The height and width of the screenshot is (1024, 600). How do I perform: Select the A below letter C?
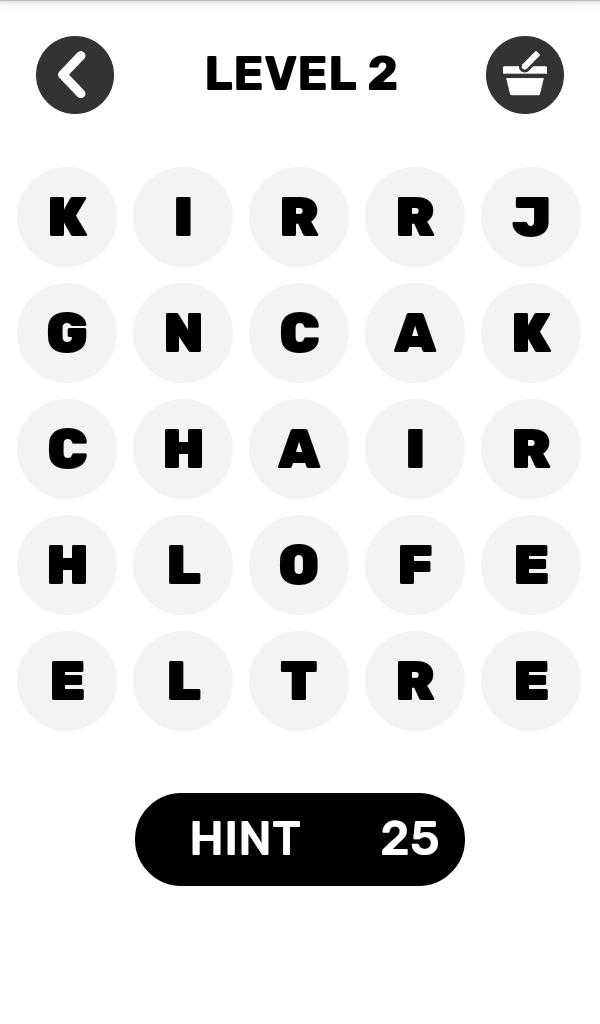(x=299, y=449)
